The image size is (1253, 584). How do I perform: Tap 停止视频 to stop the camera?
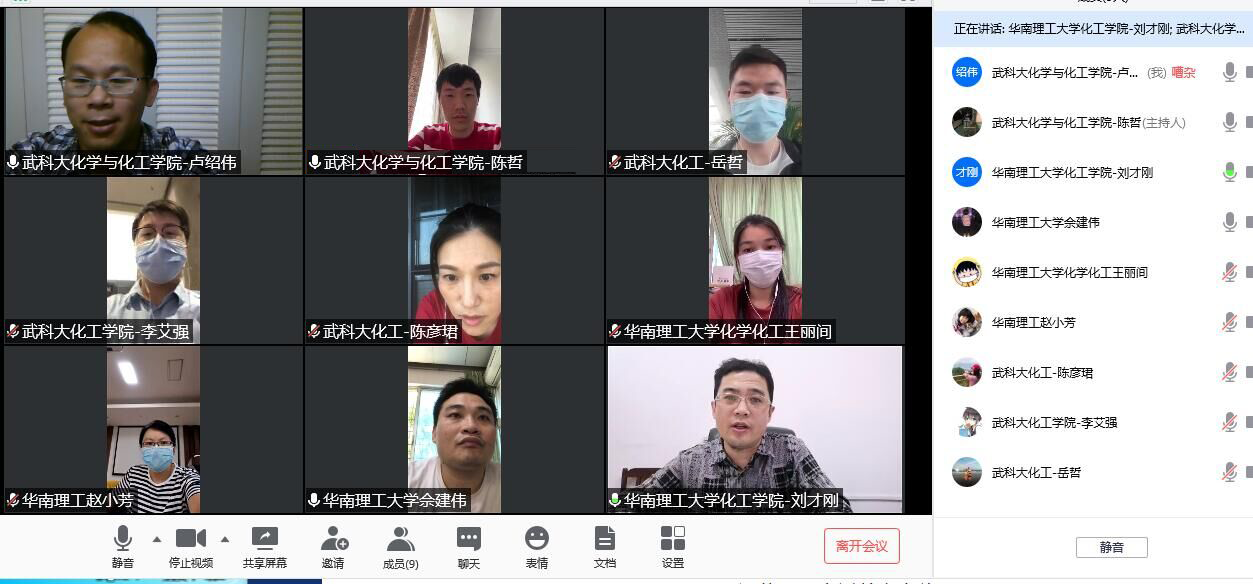tap(190, 547)
